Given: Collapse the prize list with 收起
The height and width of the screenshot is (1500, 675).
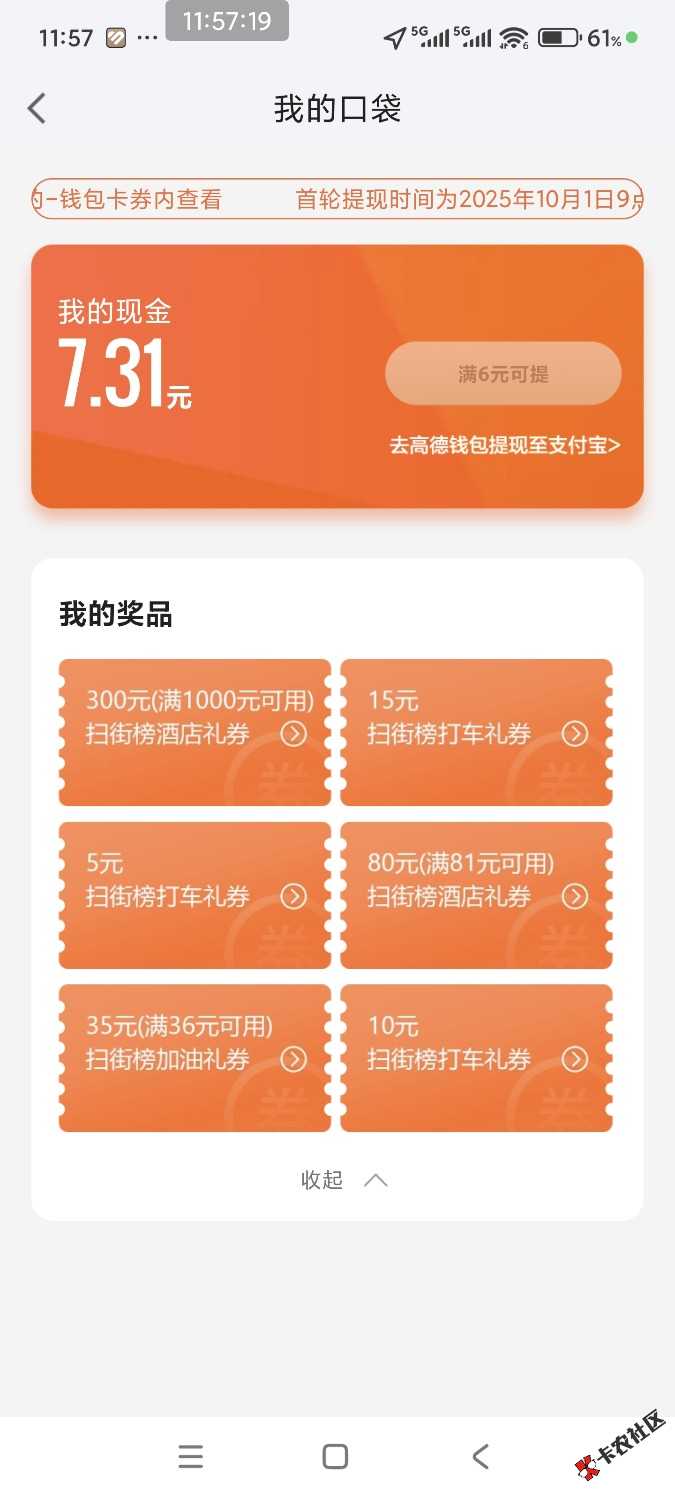Looking at the screenshot, I should click(342, 1180).
